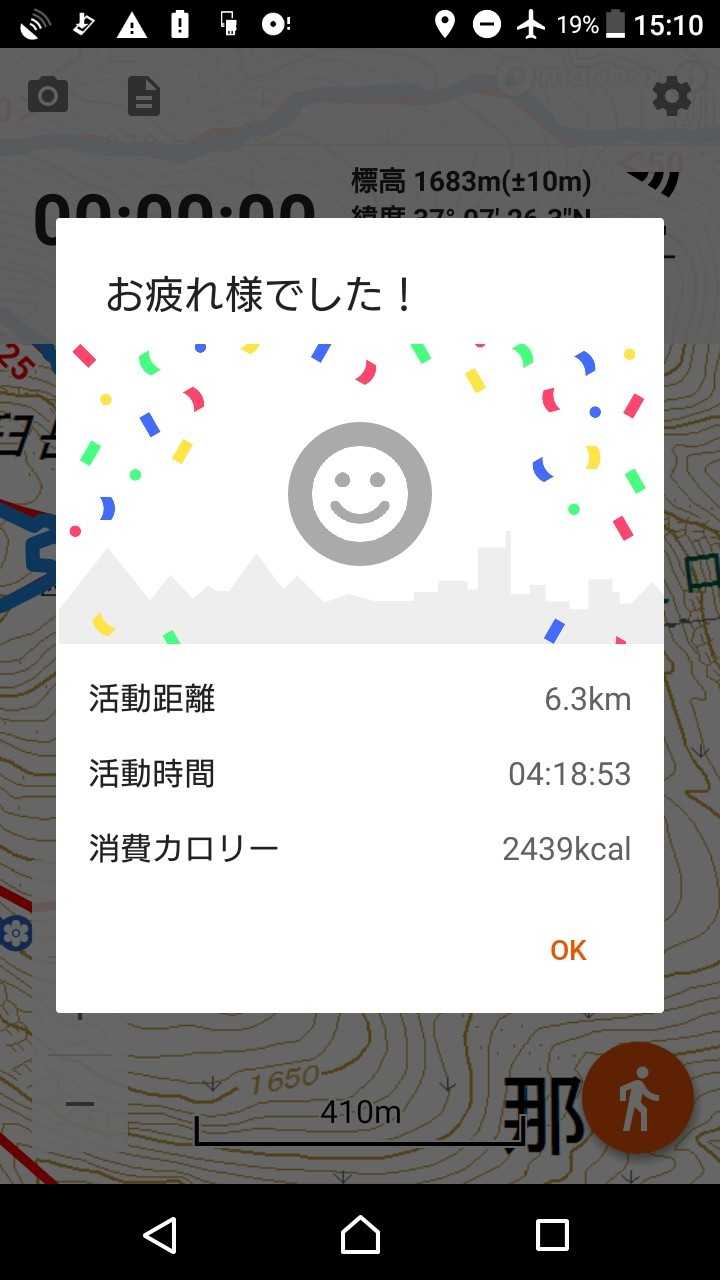
Task: Tap the hiker activity button
Action: point(637,1098)
